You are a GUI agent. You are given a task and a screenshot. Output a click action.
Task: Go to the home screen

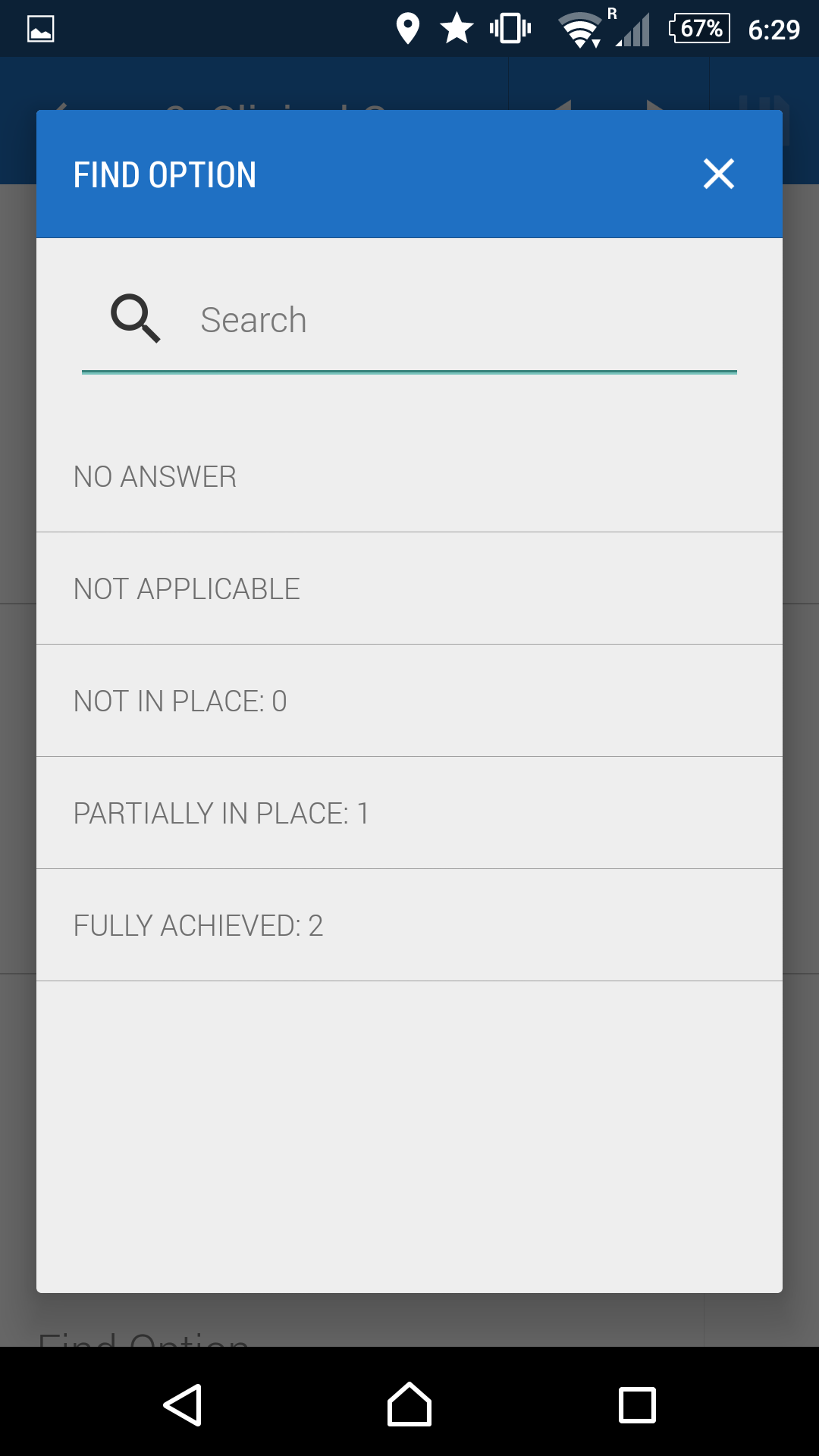409,1404
